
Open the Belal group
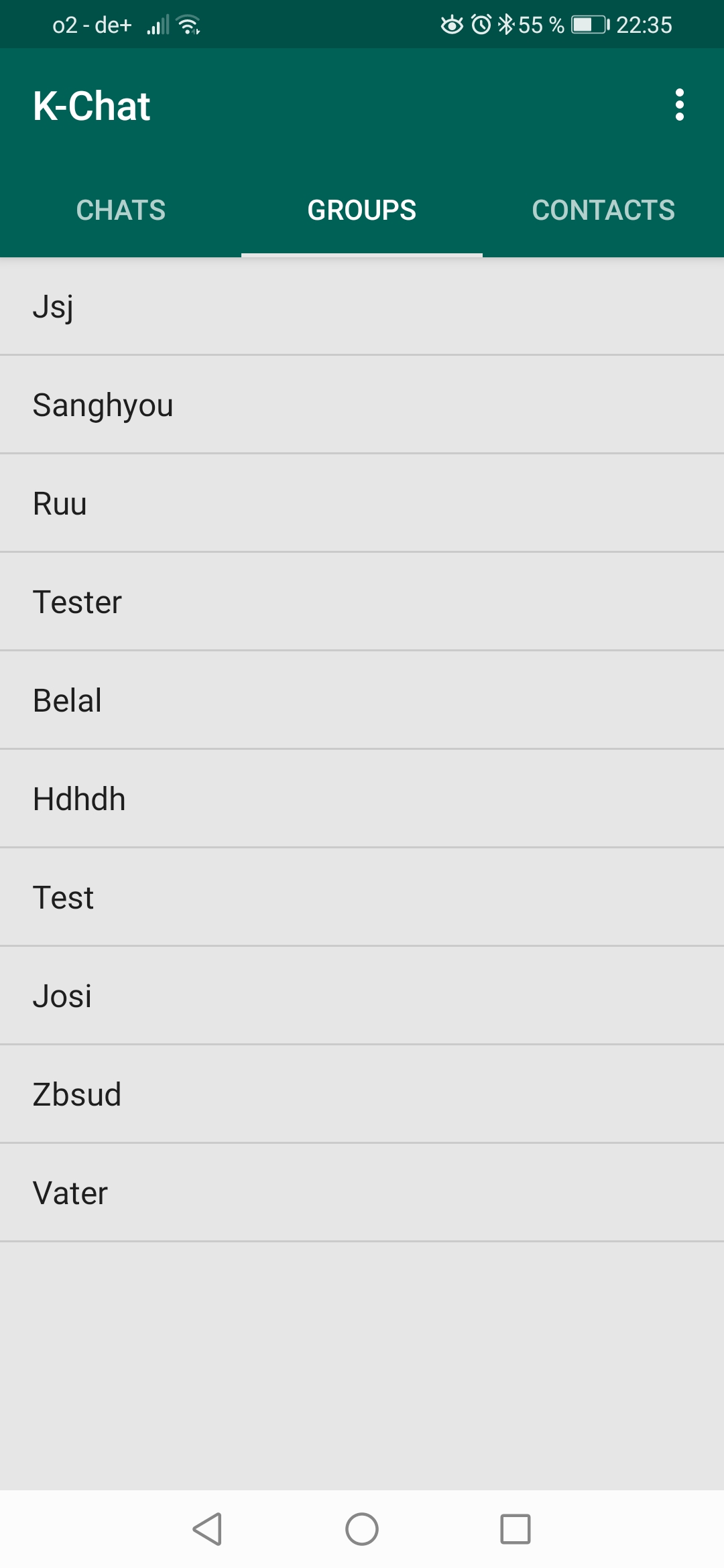click(x=362, y=701)
